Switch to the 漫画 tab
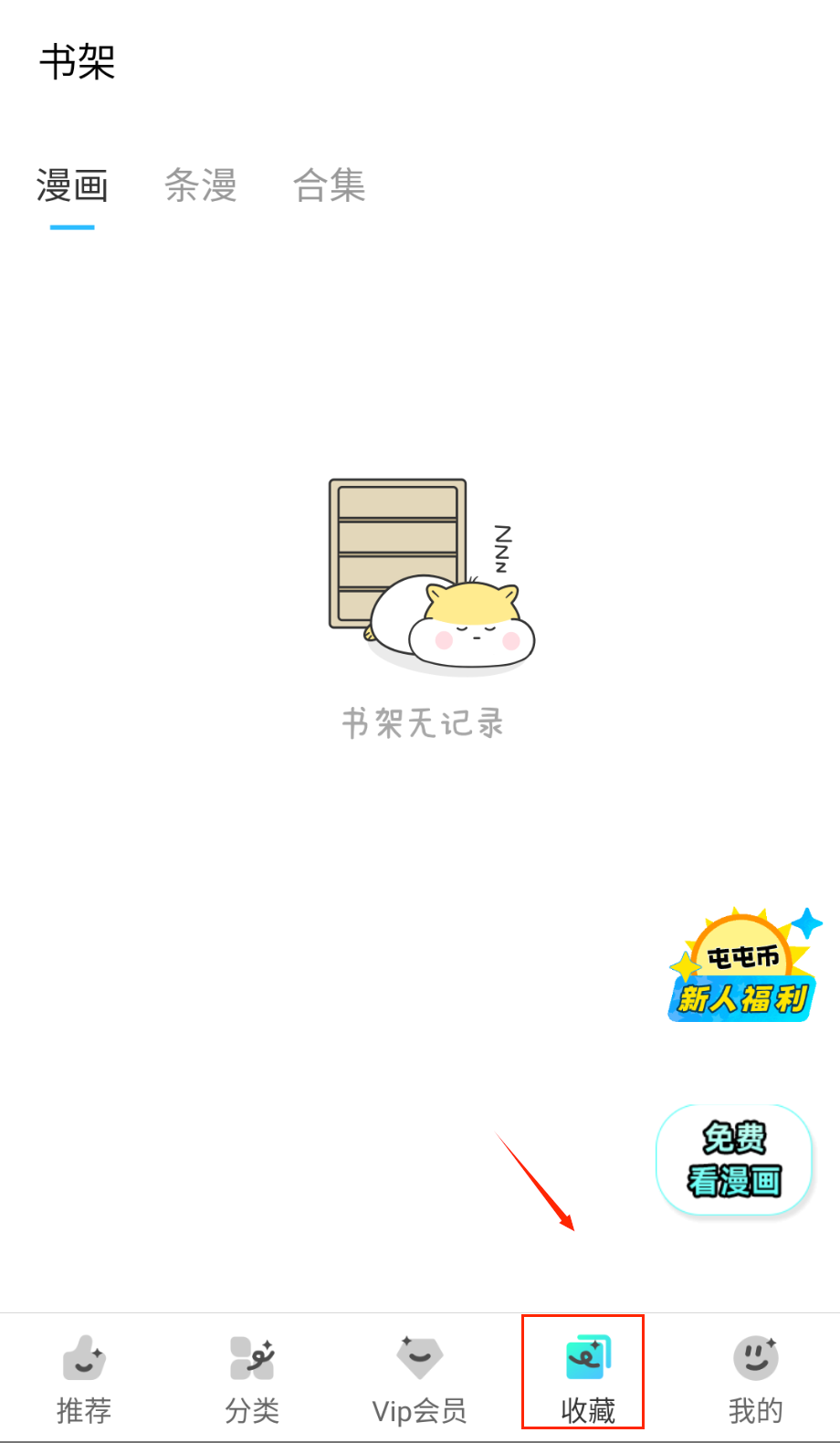The height and width of the screenshot is (1443, 840). click(72, 186)
